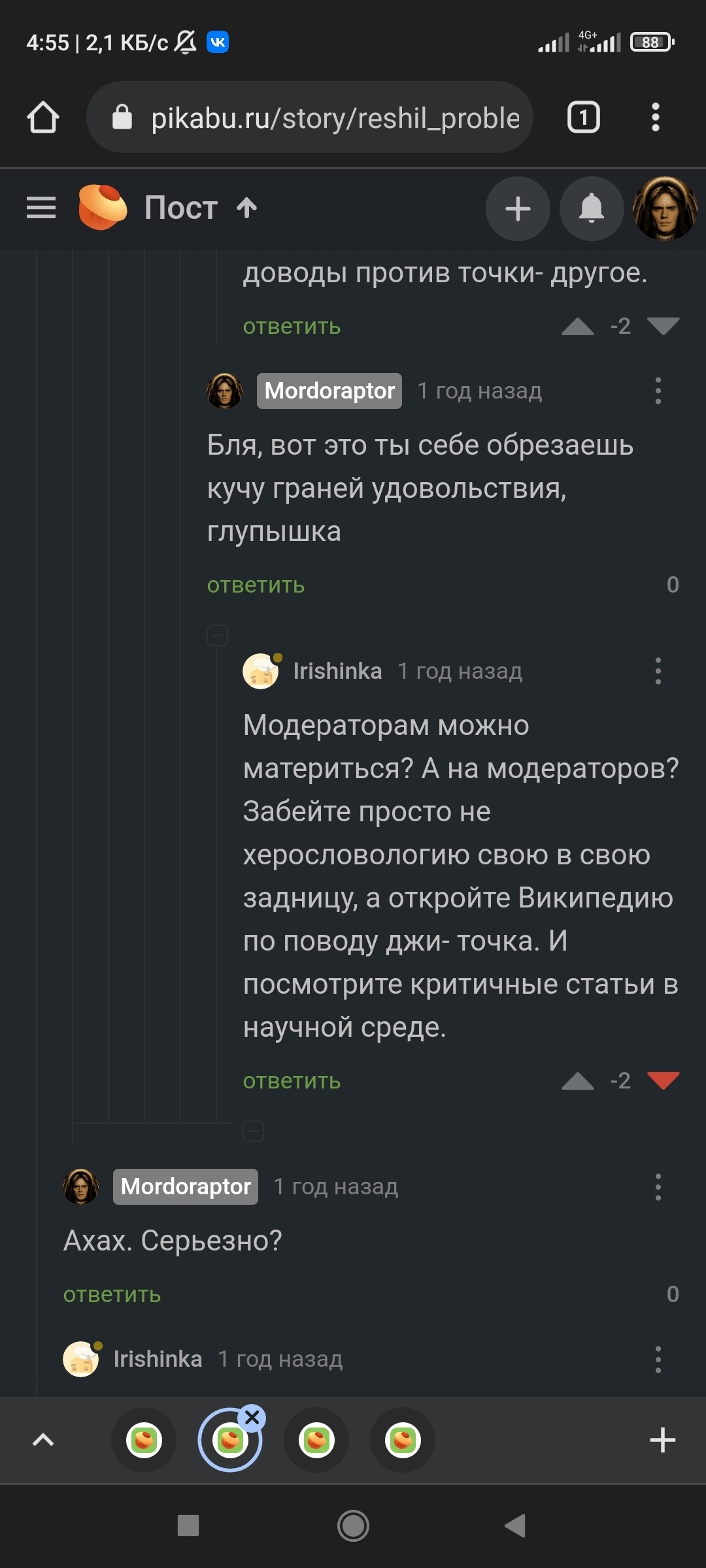Open my profile avatar in header

(x=665, y=209)
